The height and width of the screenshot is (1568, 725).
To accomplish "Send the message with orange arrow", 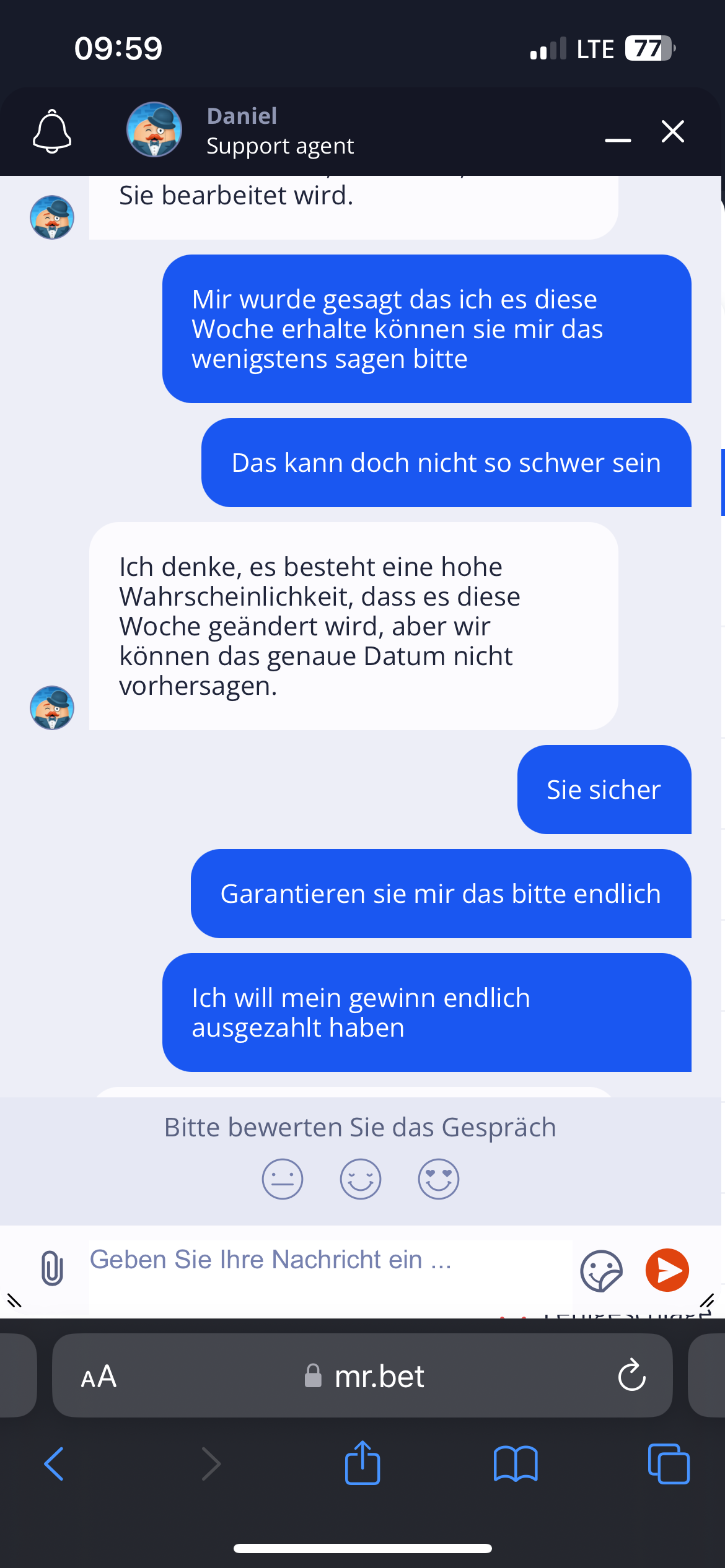I will point(667,1270).
